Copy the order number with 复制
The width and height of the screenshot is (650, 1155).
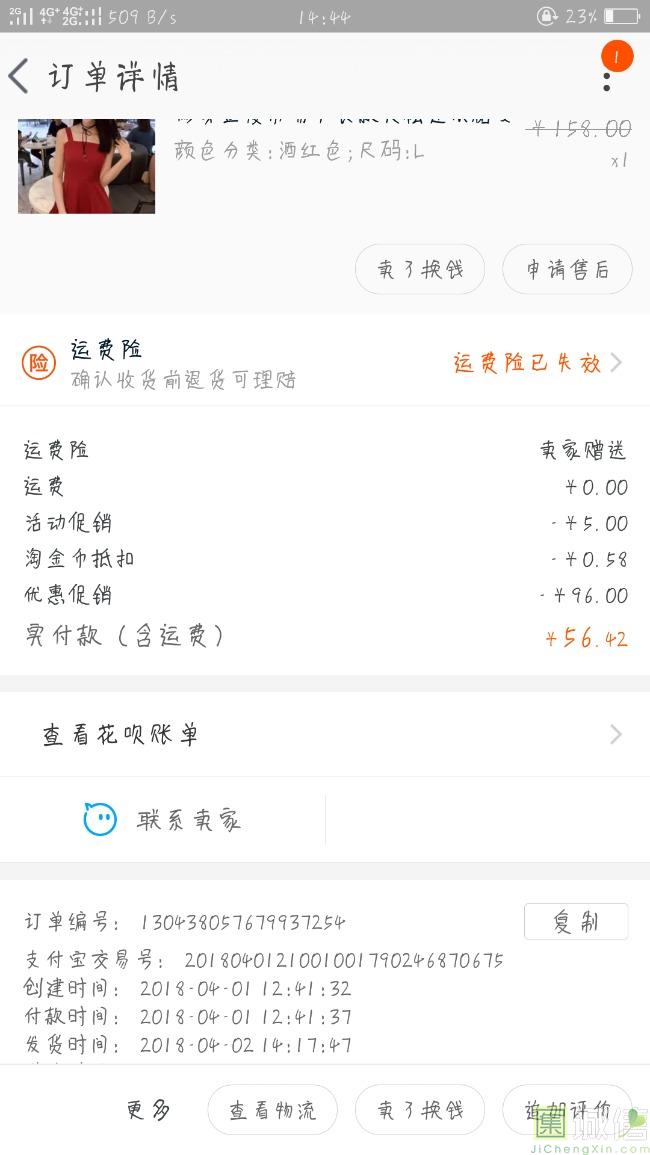(576, 922)
